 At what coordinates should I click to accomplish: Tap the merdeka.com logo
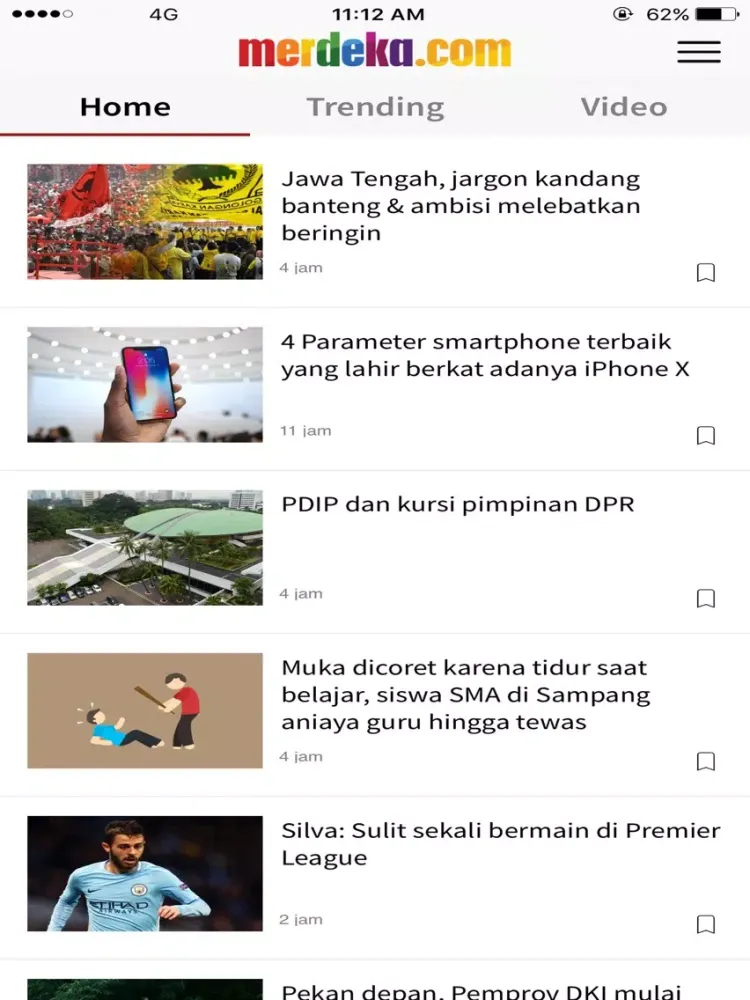(375, 52)
